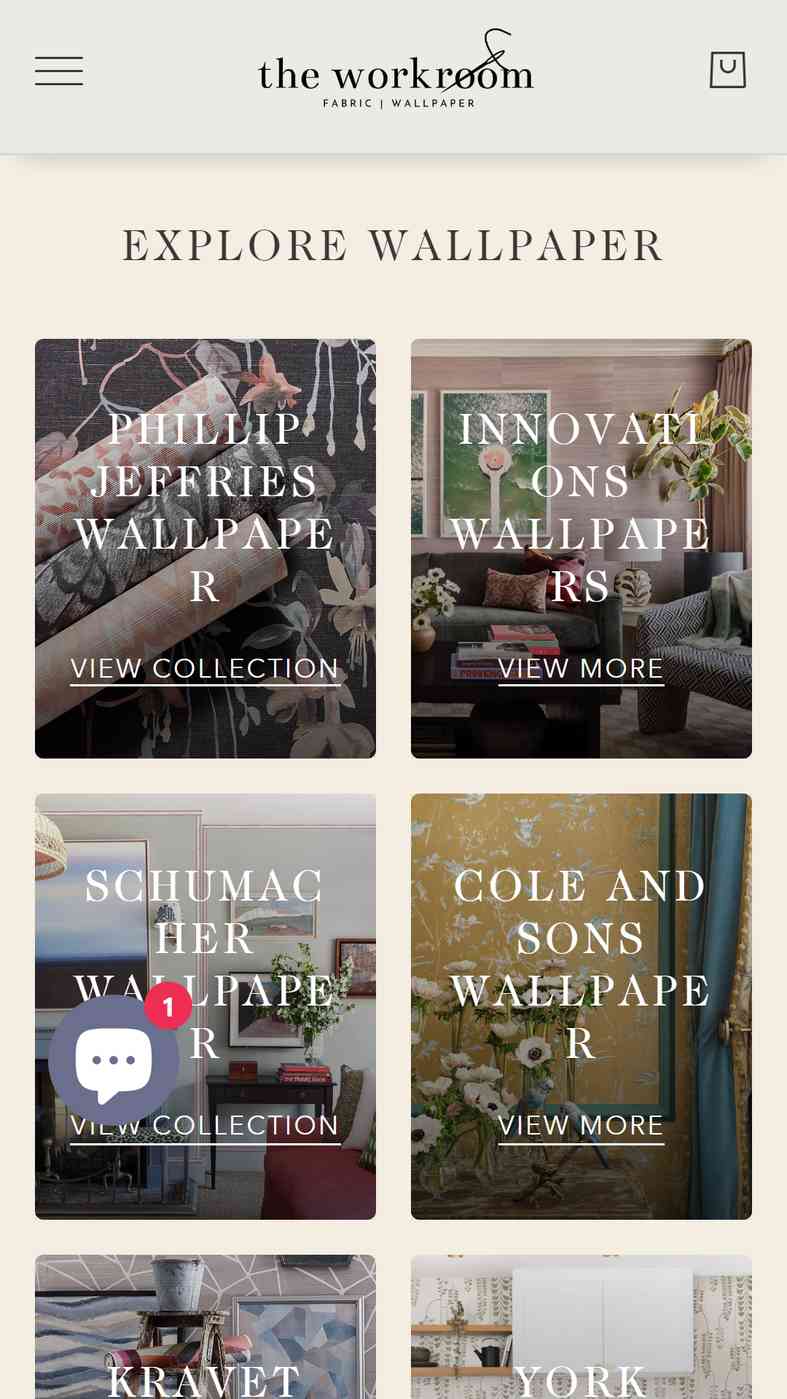Open the York wallpaper card
Viewport: 787px width, 1399px height.
581,1327
